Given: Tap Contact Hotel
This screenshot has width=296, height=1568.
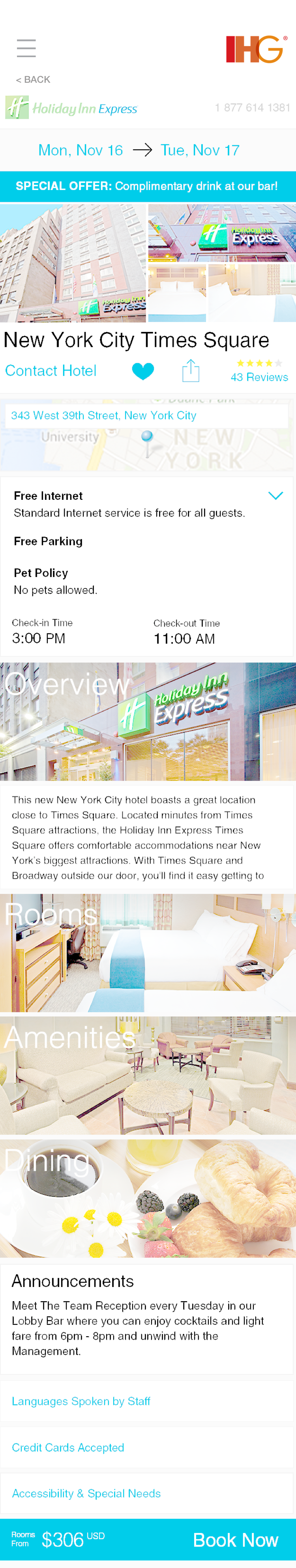Looking at the screenshot, I should pos(51,371).
